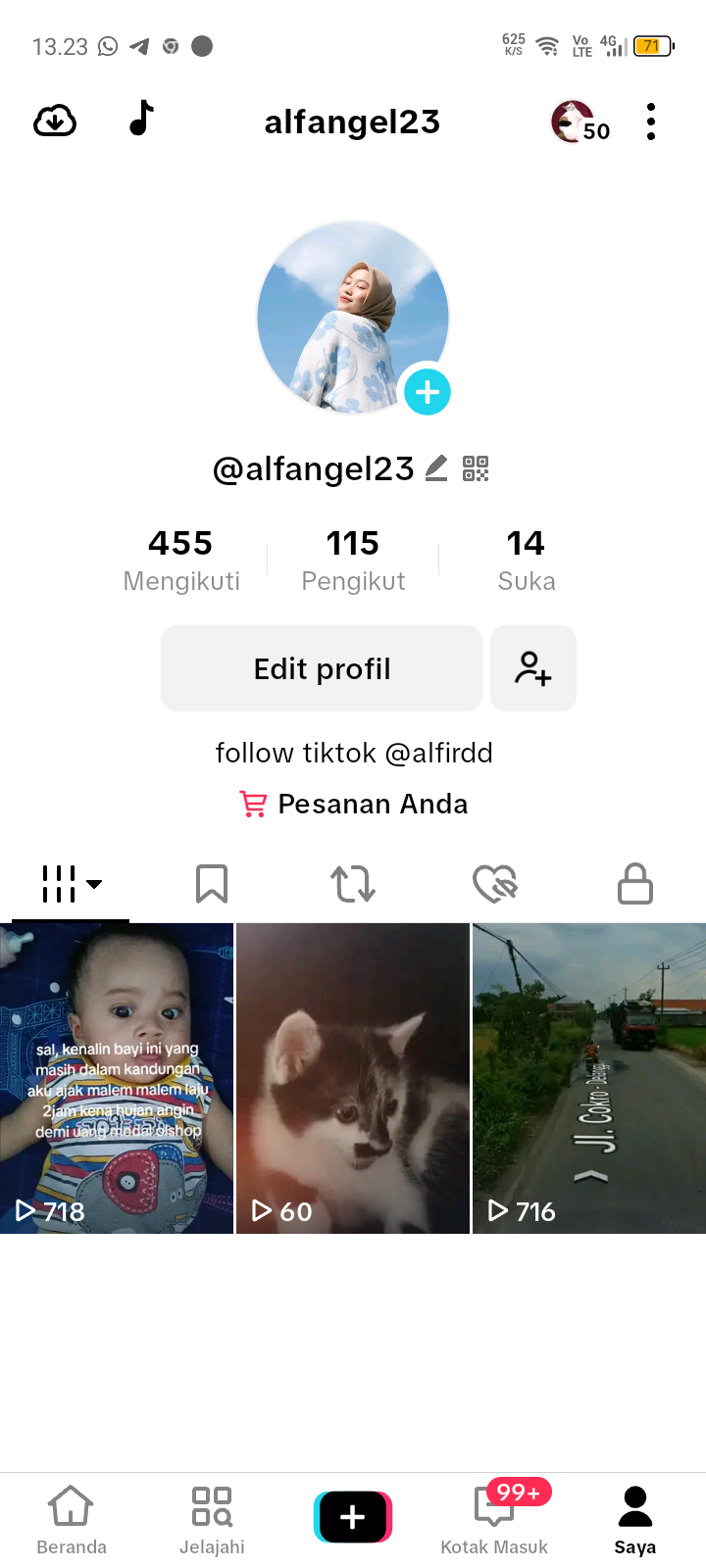Switch to the hidden liked videos tab
The width and height of the screenshot is (706, 1568).
tap(494, 883)
